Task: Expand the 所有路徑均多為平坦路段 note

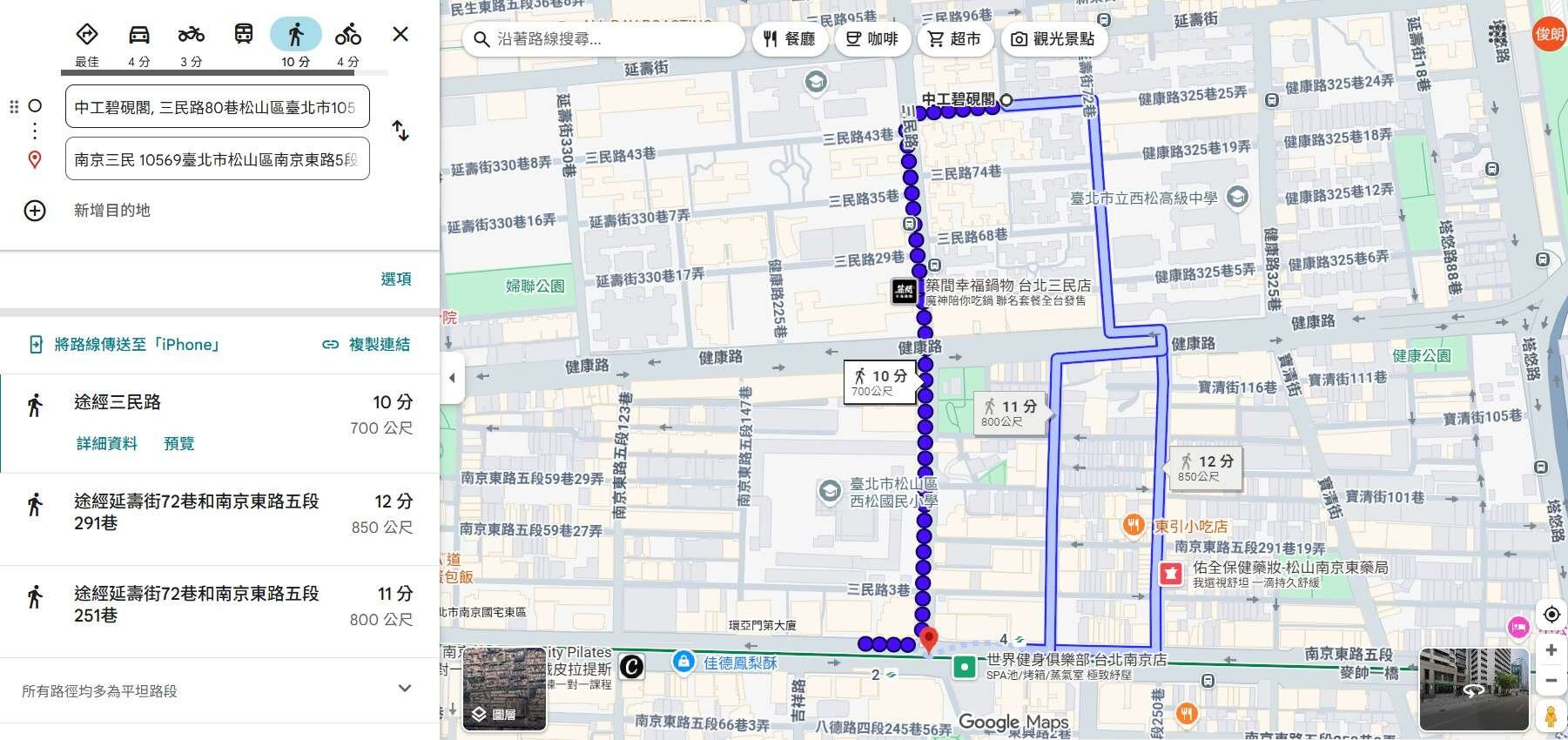Action: point(404,690)
